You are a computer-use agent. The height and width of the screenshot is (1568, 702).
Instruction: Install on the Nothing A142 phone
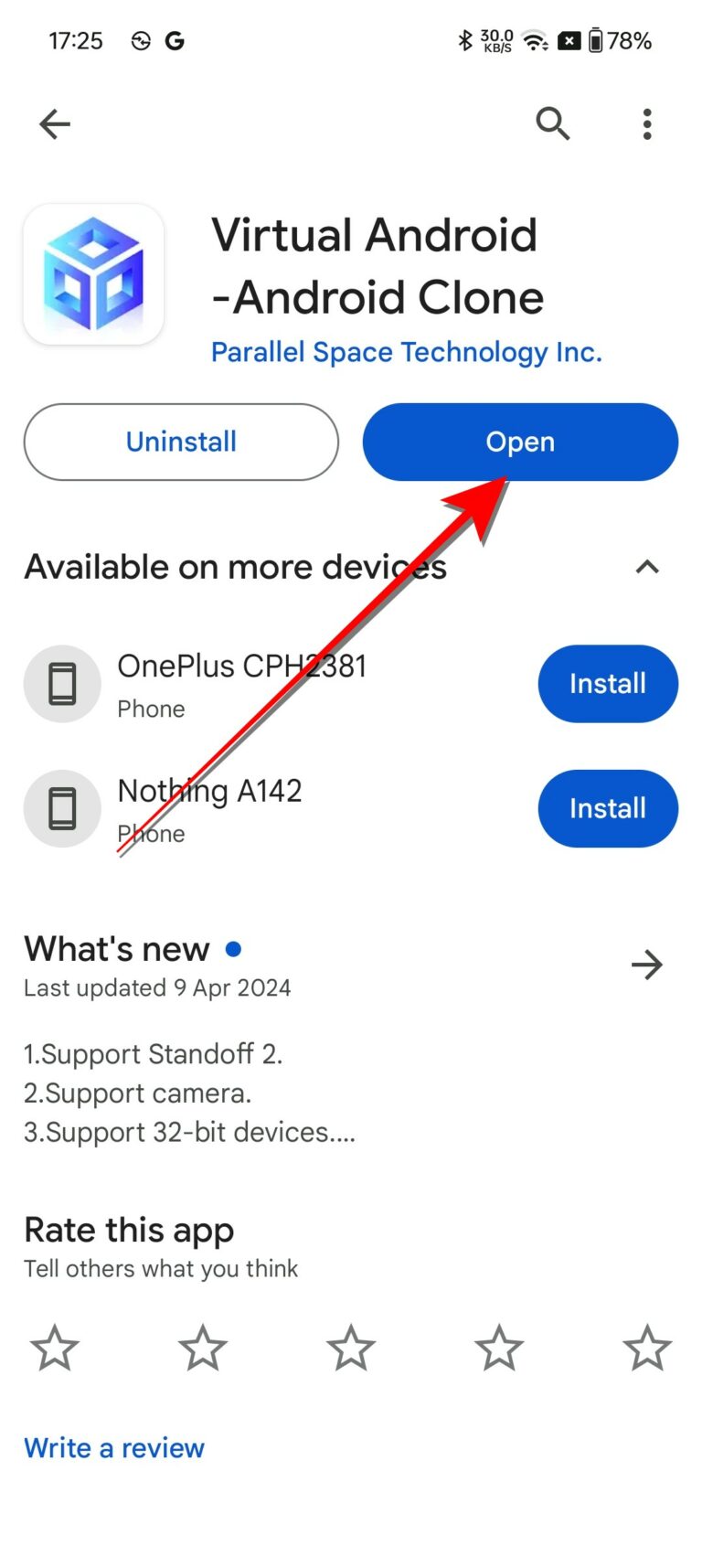tap(607, 808)
